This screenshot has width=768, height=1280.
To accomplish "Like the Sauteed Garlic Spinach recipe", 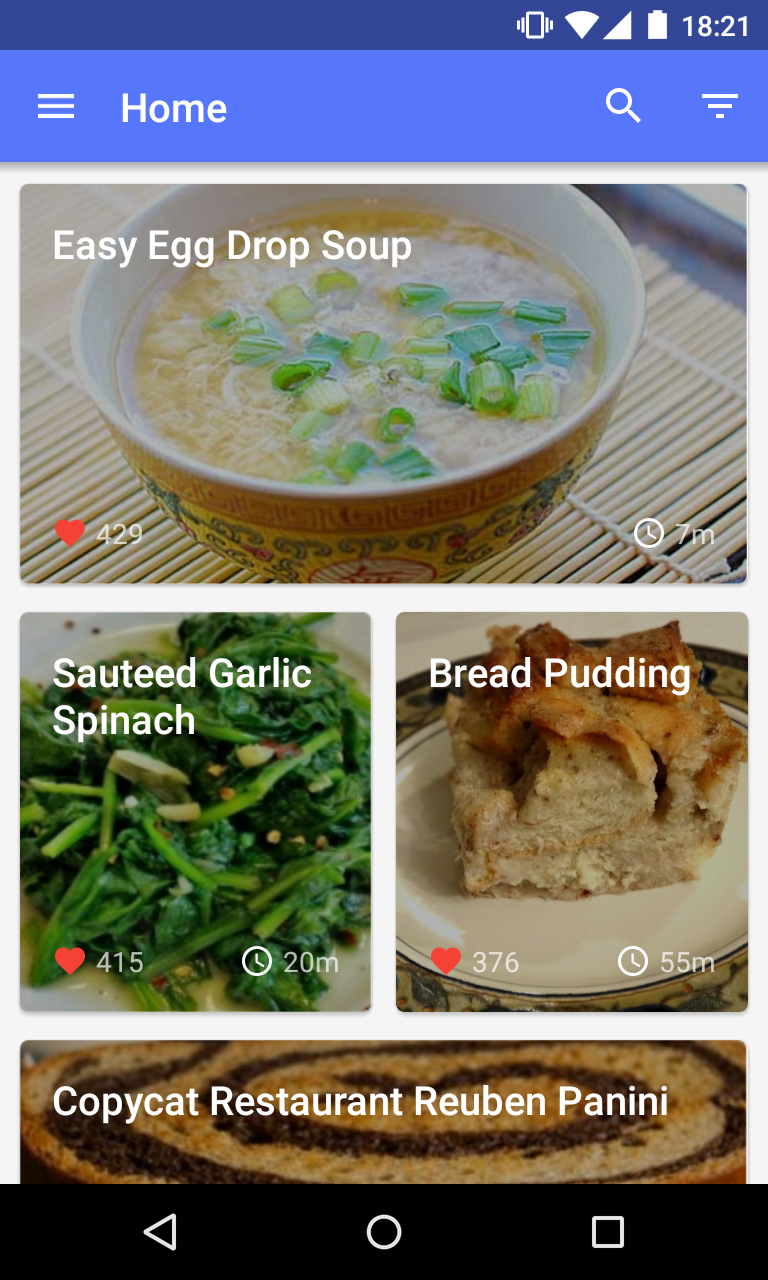I will click(70, 961).
